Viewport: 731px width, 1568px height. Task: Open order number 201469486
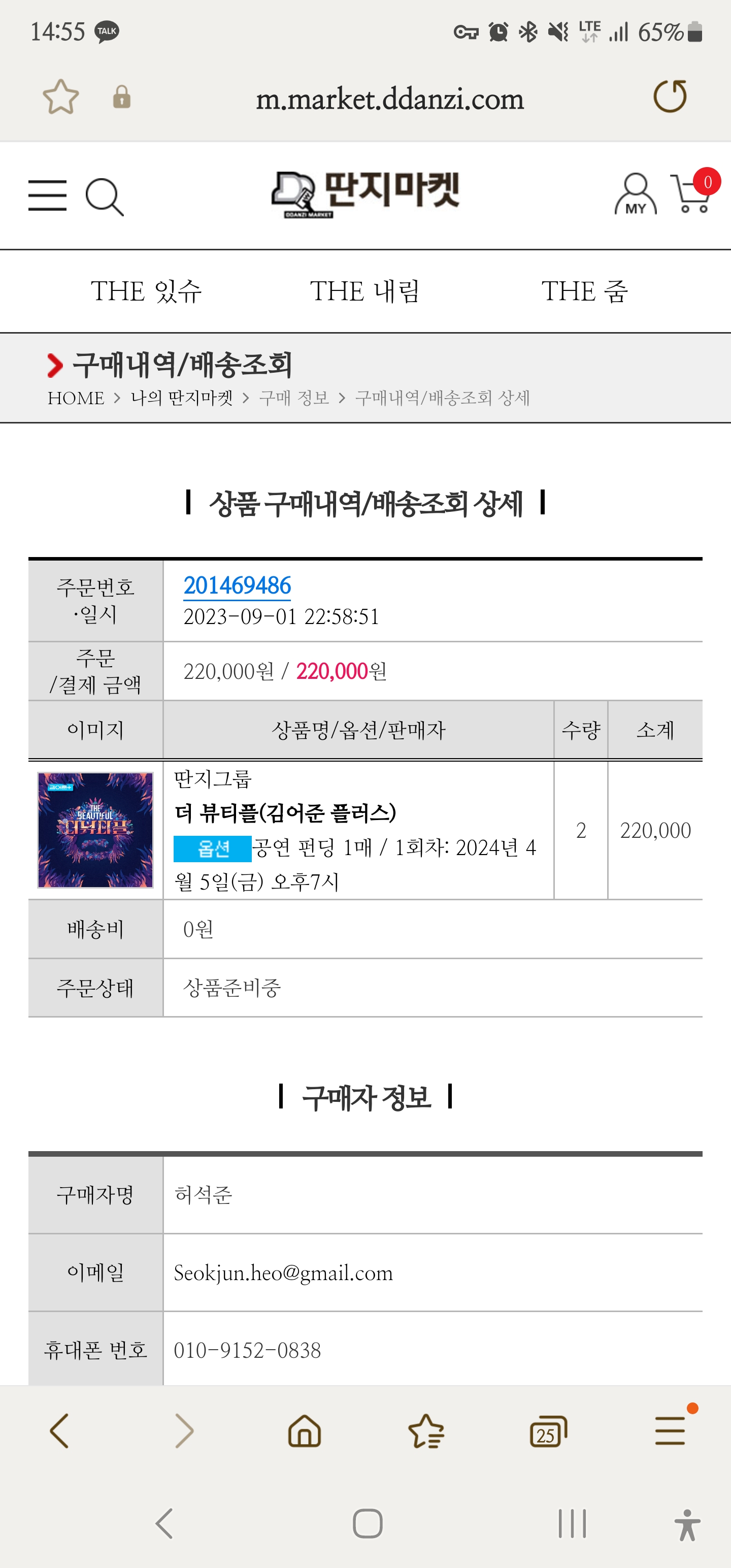coord(238,585)
